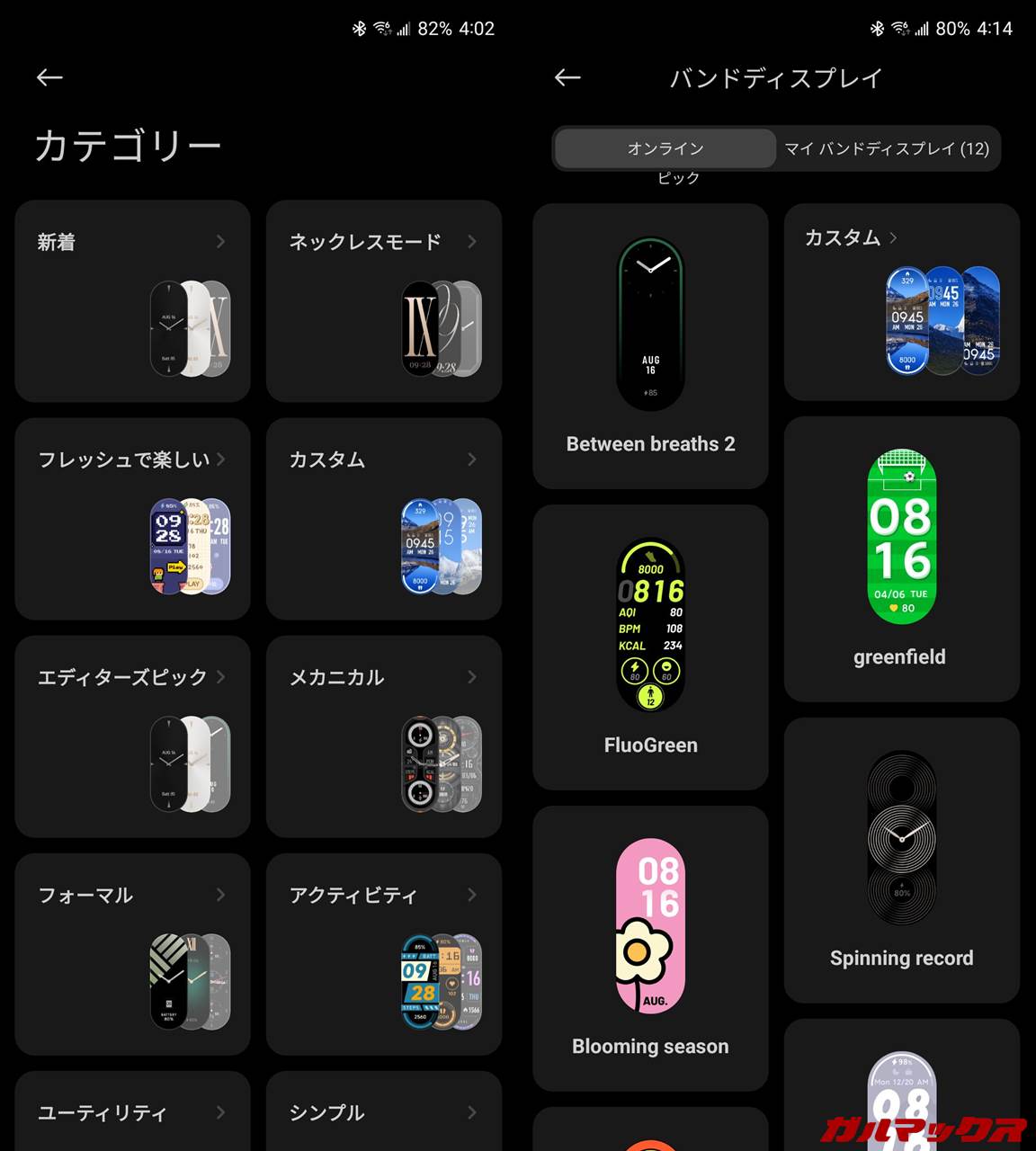Switch to the マイ バンドディスプレイ tab
This screenshot has height=1151, width=1036.
tap(887, 148)
